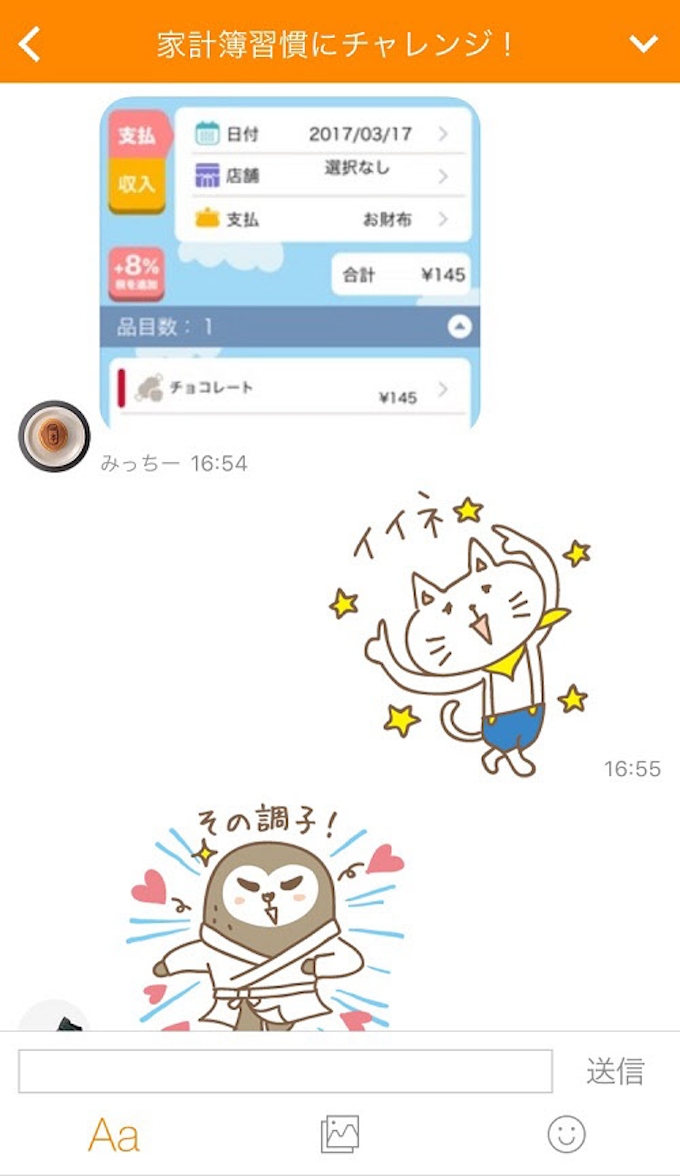The width and height of the screenshot is (680, 1176).
Task: Focus the message text field
Action: [x=285, y=1071]
